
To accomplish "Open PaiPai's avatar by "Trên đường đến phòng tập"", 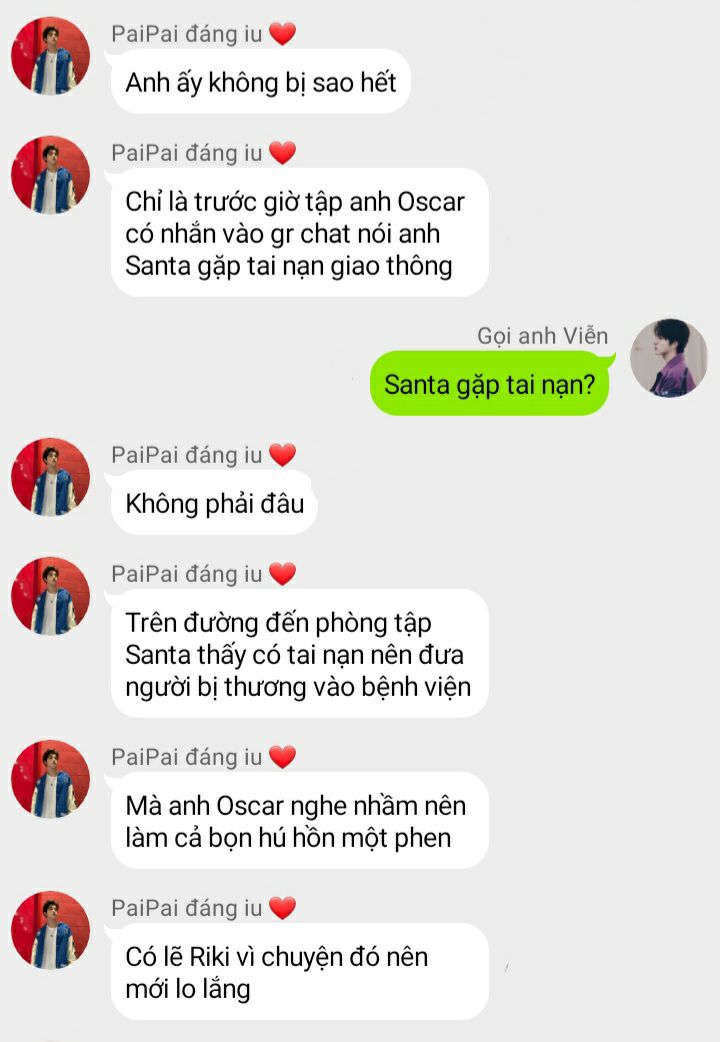I will pyautogui.click(x=50, y=596).
